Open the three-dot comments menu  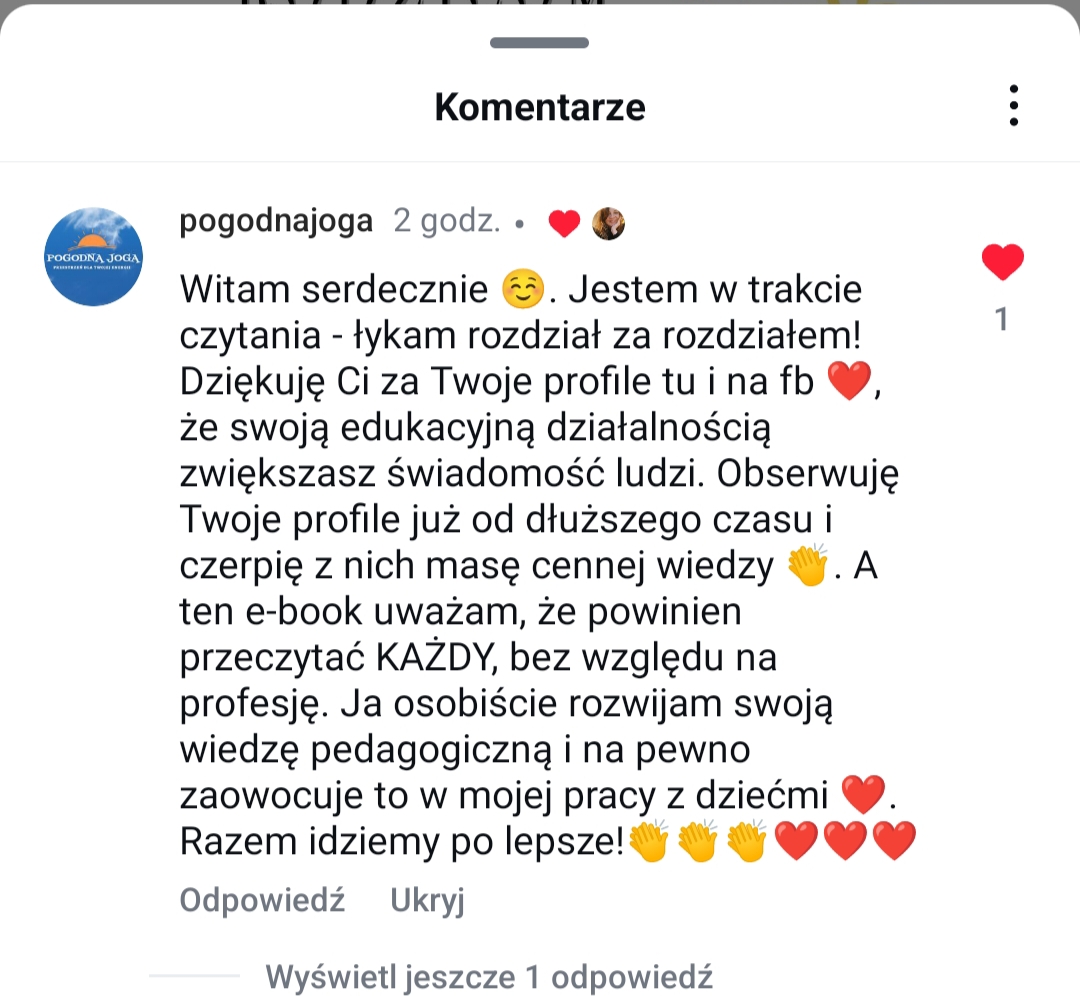point(1013,106)
